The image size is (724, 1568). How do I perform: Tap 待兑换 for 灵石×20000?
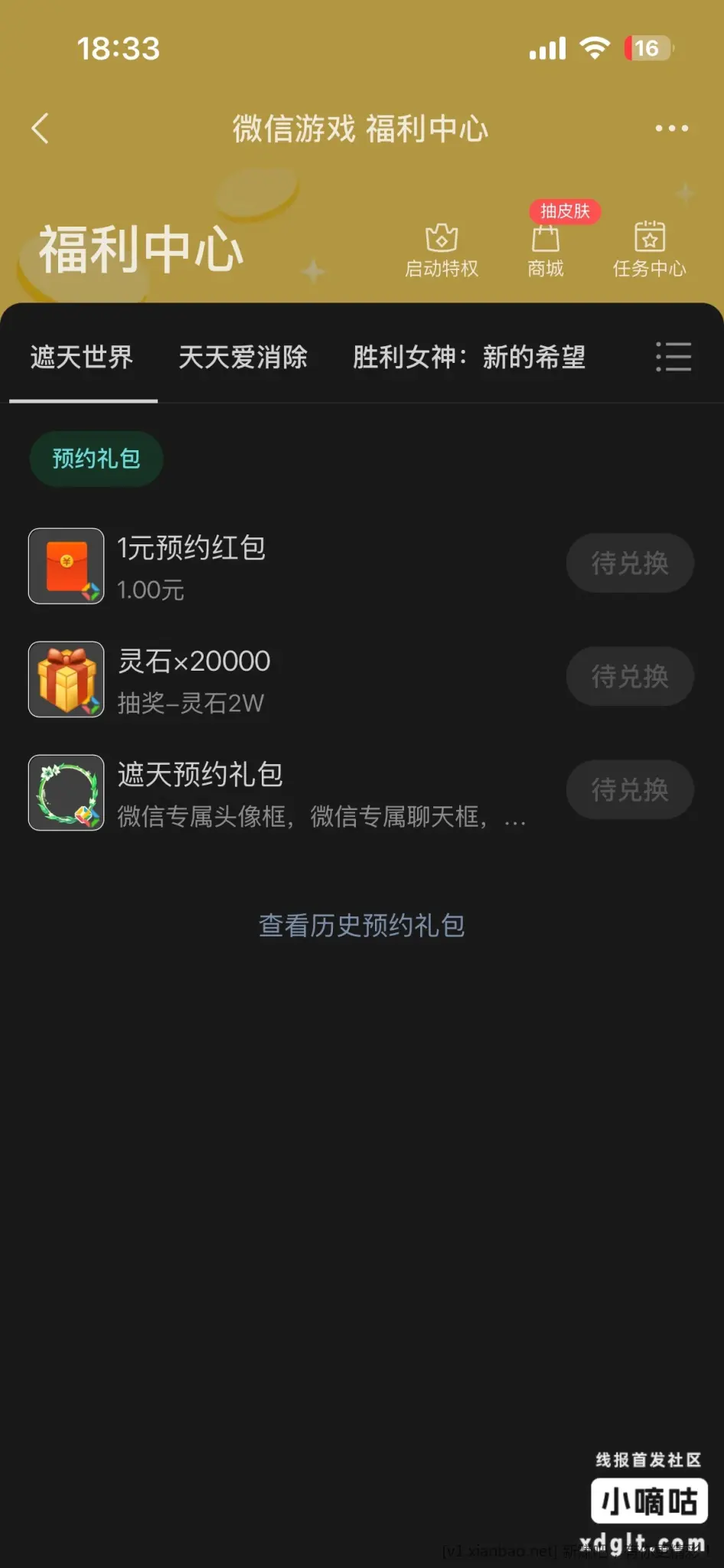tap(629, 677)
